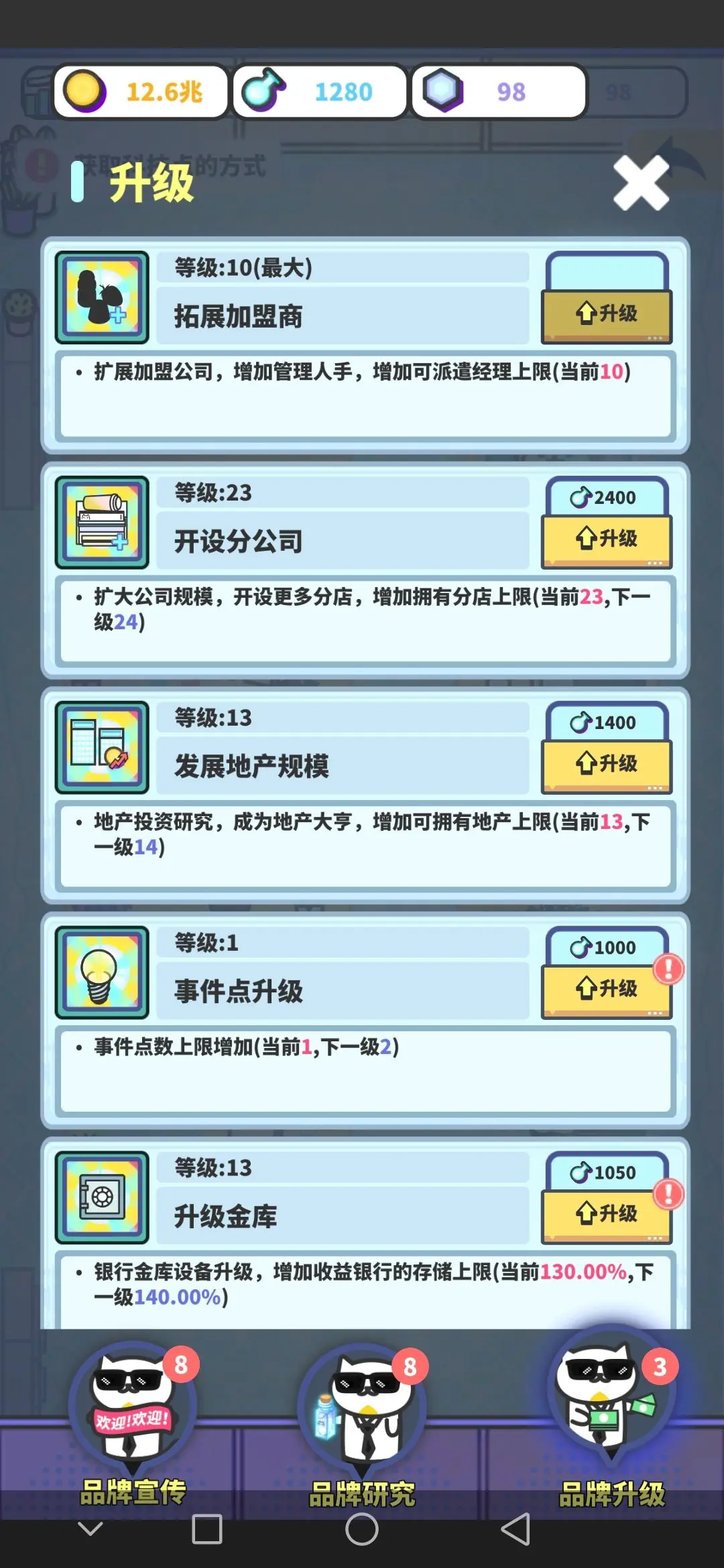Upgrade 事件点升级 for 1000
Screen dimensions: 724x1568
[x=607, y=990]
